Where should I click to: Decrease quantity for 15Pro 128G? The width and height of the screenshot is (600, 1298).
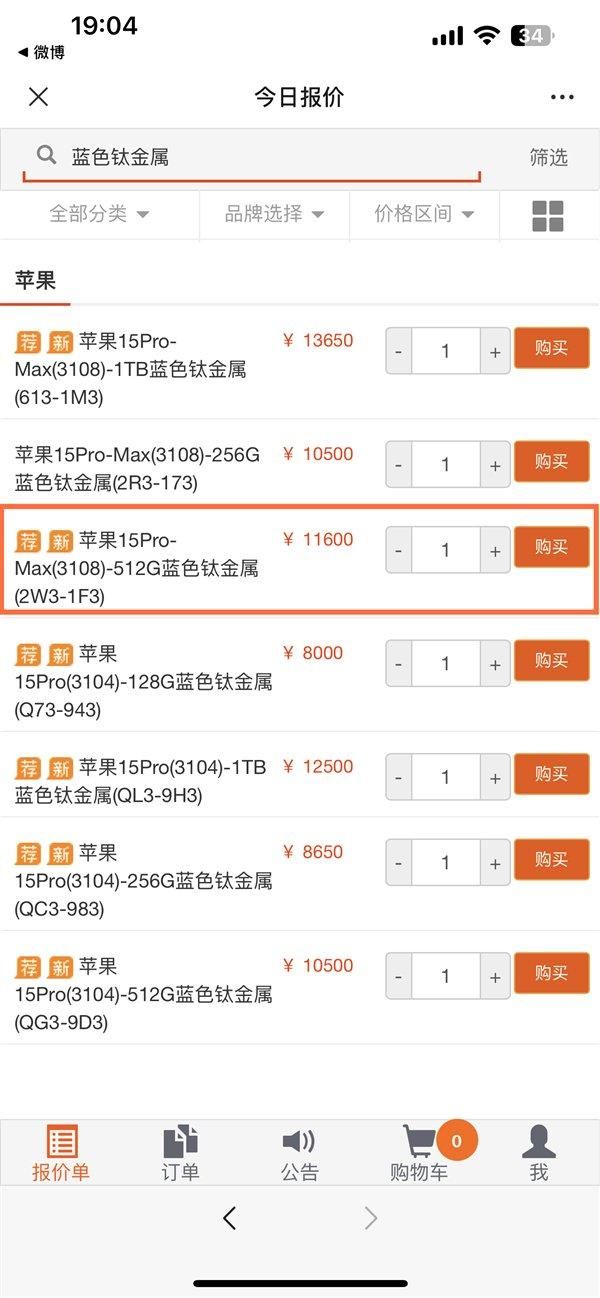tap(399, 664)
